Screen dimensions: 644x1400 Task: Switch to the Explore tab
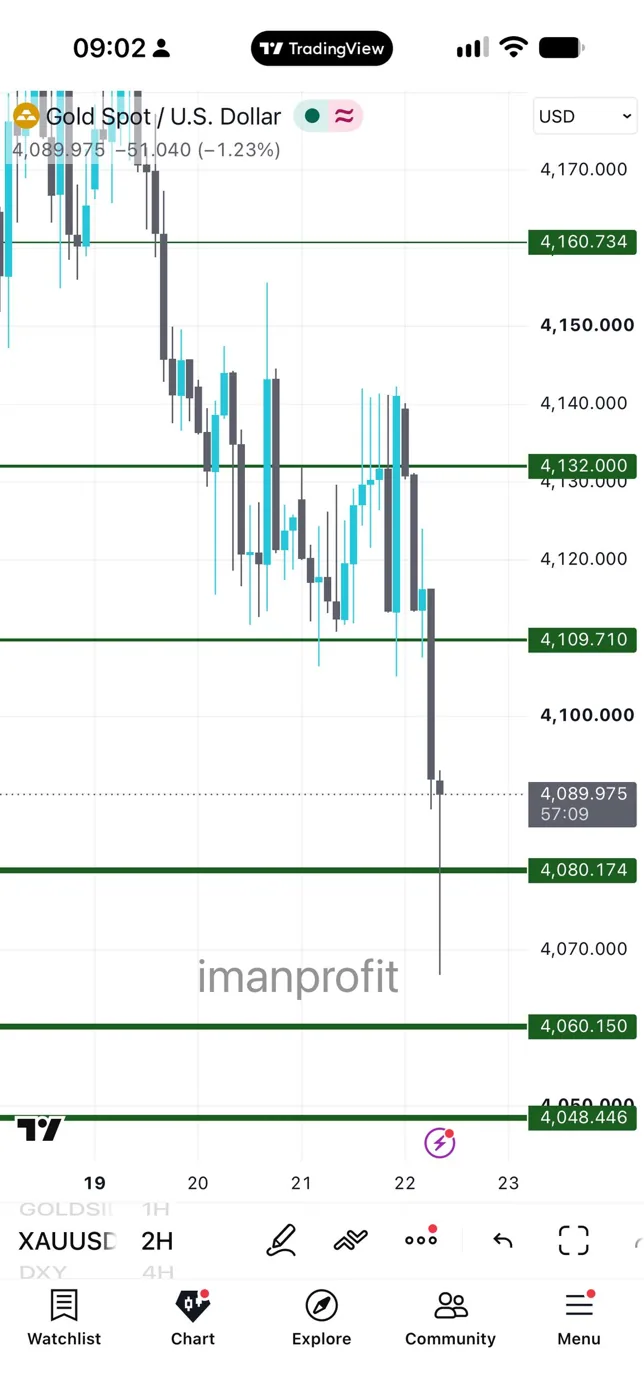[x=321, y=1318]
